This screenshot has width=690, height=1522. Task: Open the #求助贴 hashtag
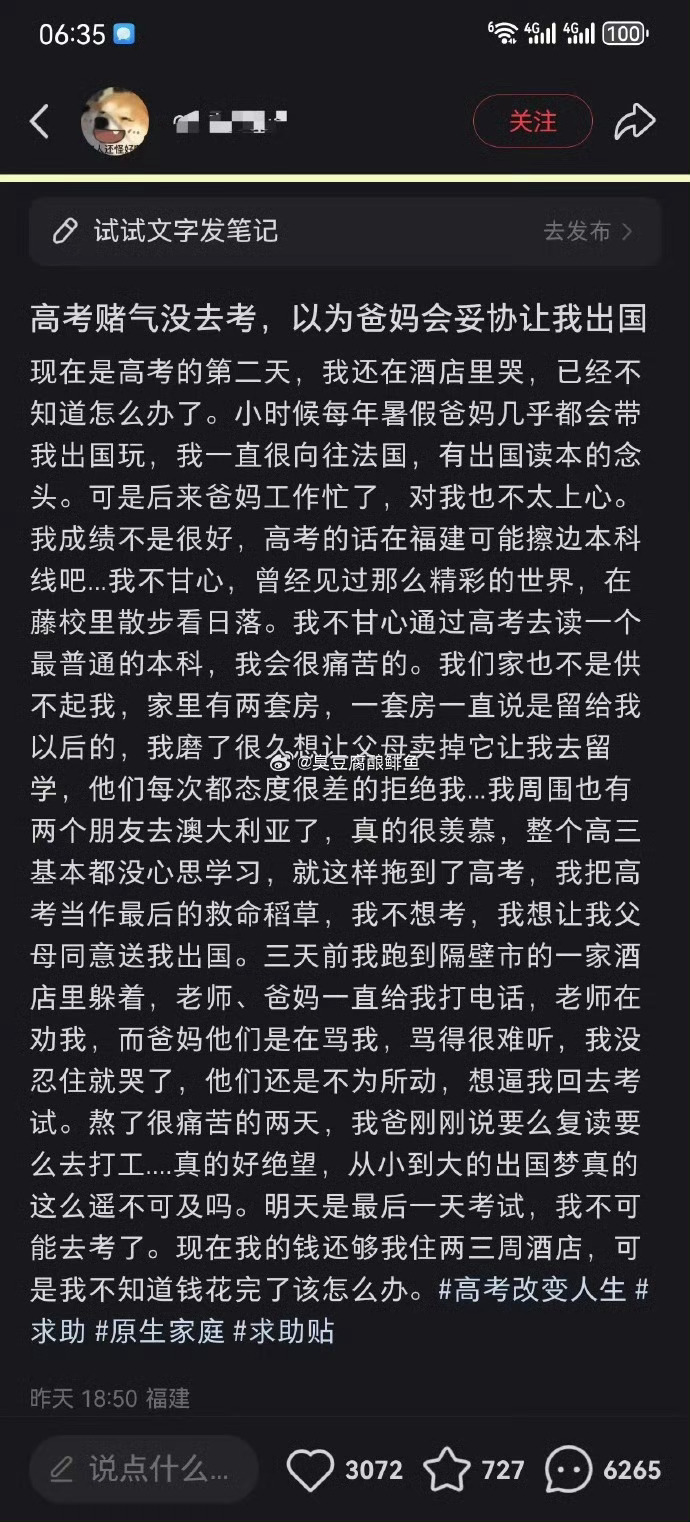pyautogui.click(x=284, y=1331)
